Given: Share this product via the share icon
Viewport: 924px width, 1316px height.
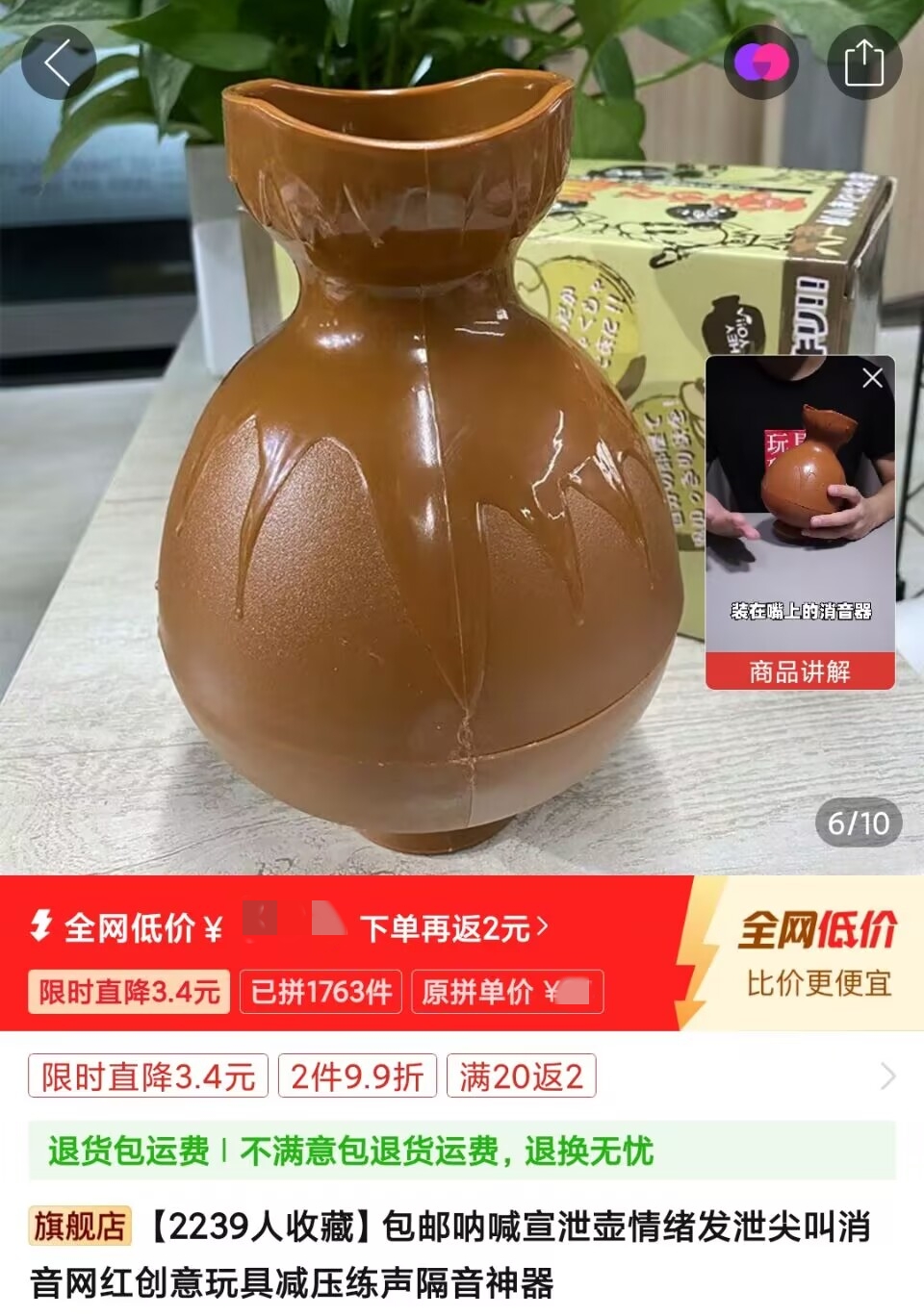Looking at the screenshot, I should (863, 63).
